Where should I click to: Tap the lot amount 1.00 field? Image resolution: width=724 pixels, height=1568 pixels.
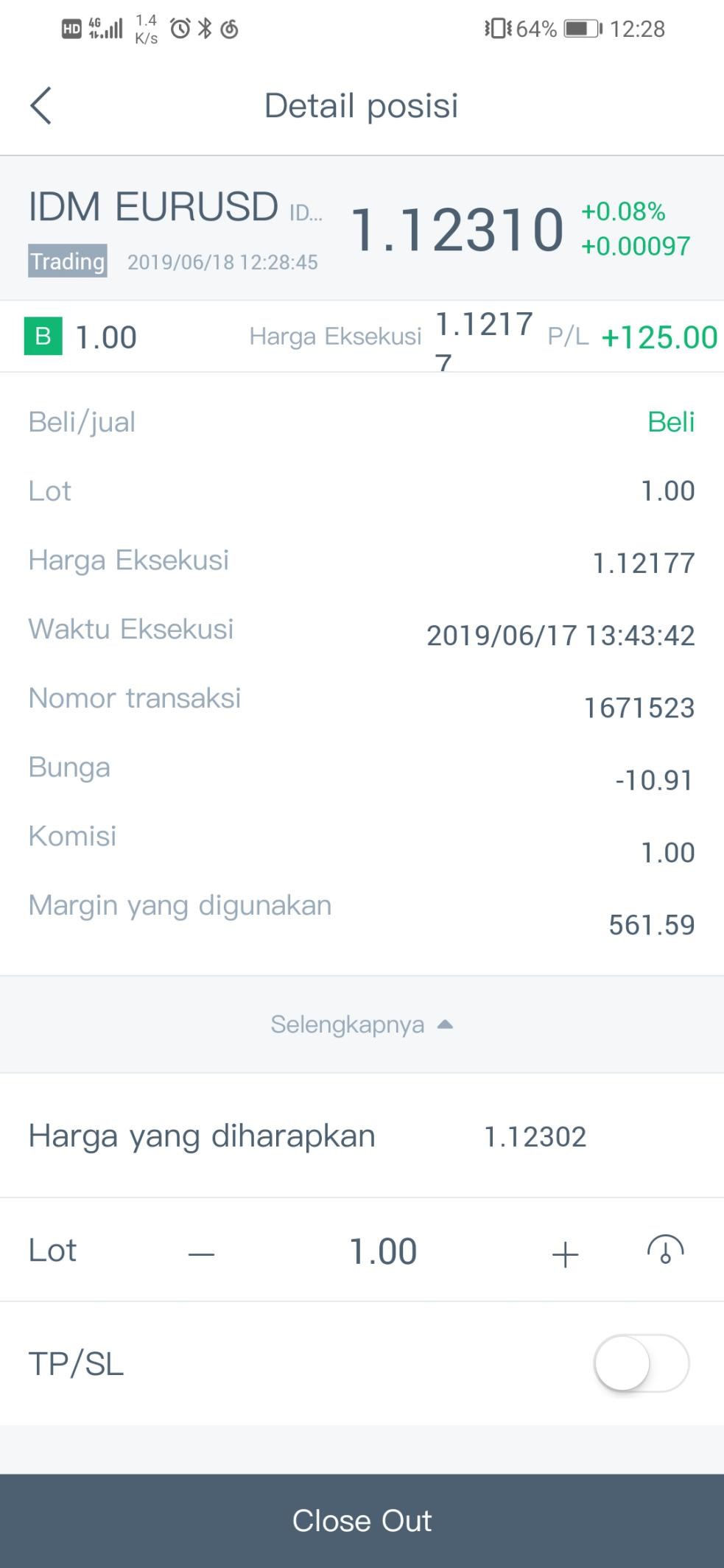383,1251
